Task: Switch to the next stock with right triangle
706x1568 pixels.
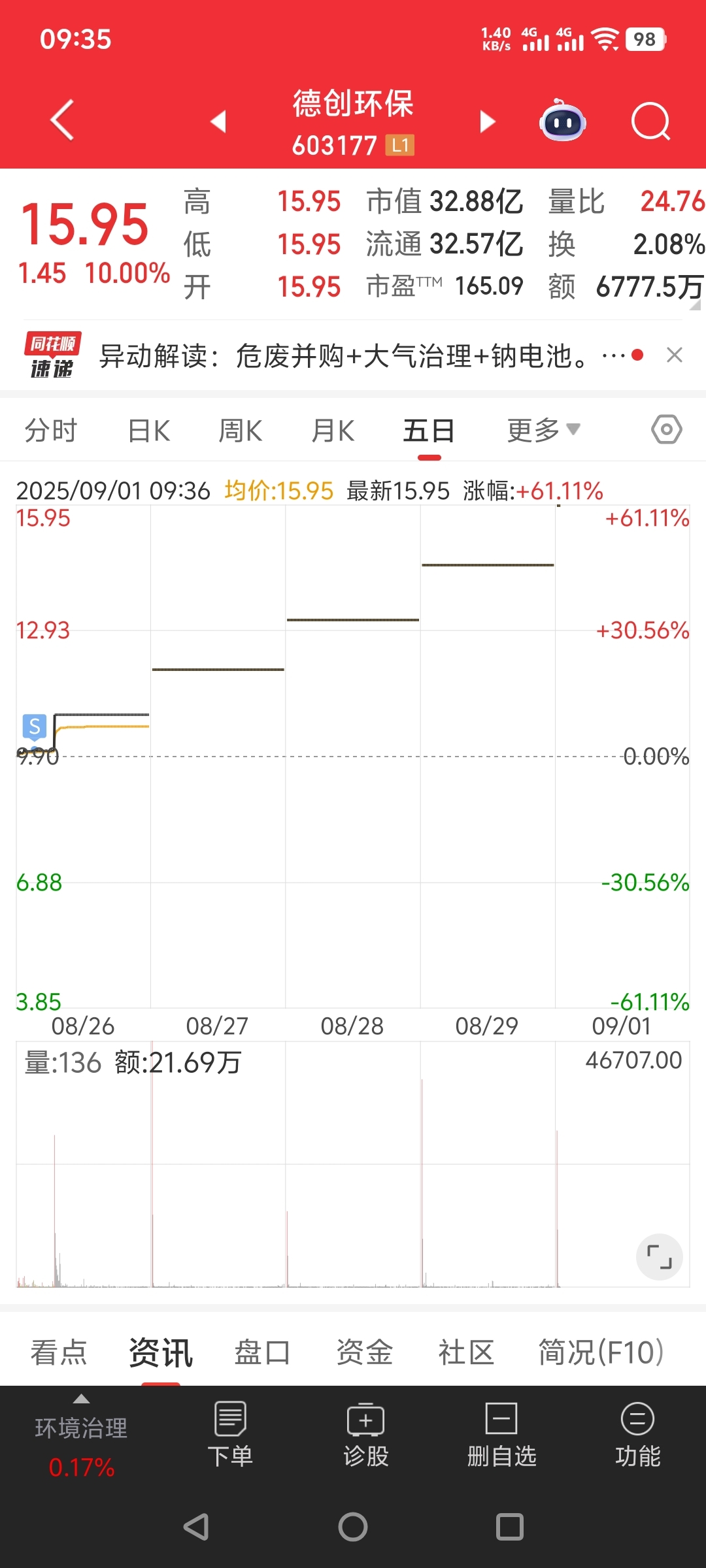Action: [x=487, y=121]
